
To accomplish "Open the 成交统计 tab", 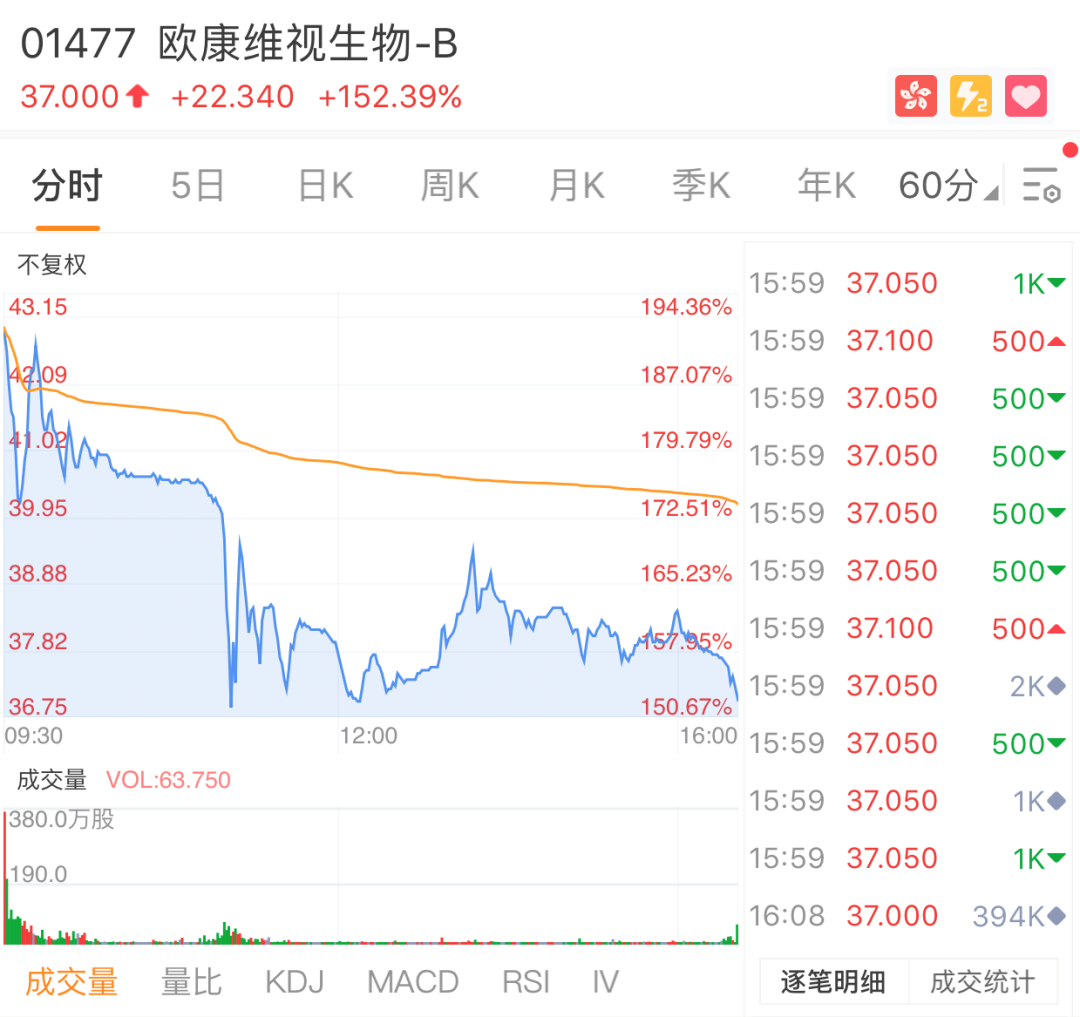I will 982,982.
